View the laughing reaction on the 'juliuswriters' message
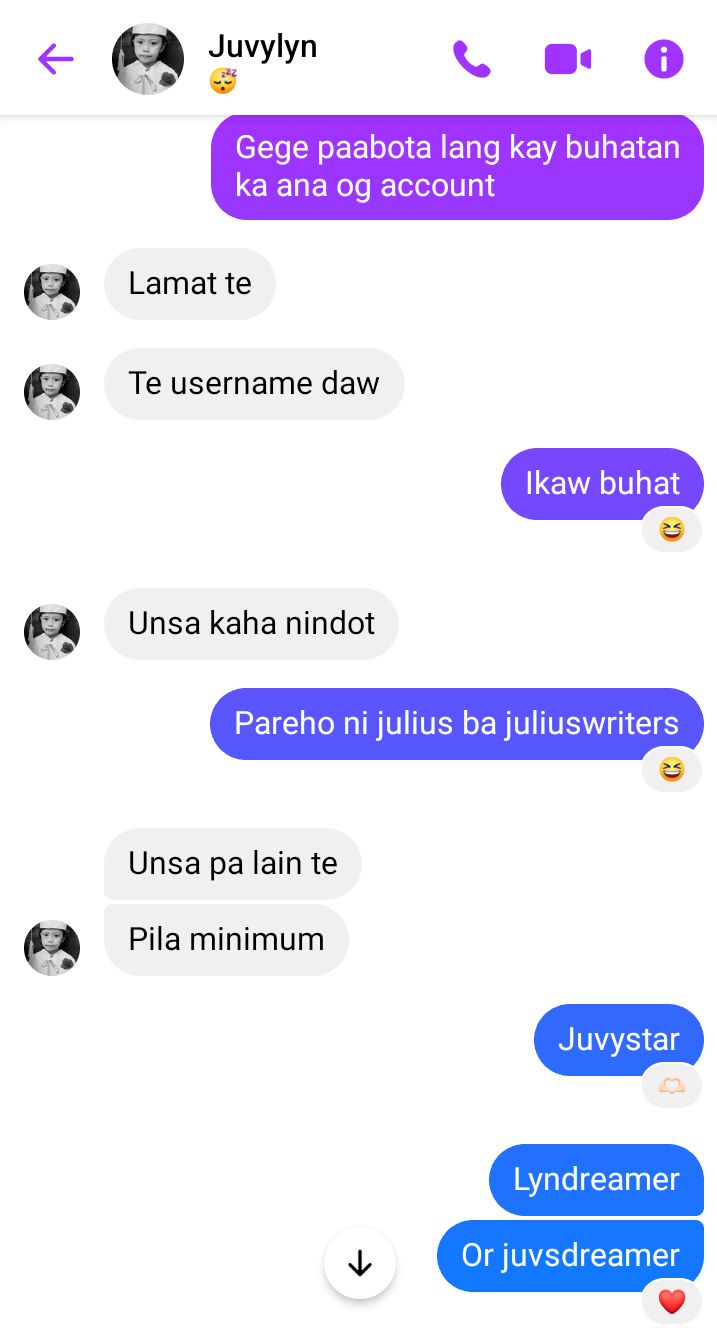Viewport: 717px width, 1343px height. (x=672, y=769)
